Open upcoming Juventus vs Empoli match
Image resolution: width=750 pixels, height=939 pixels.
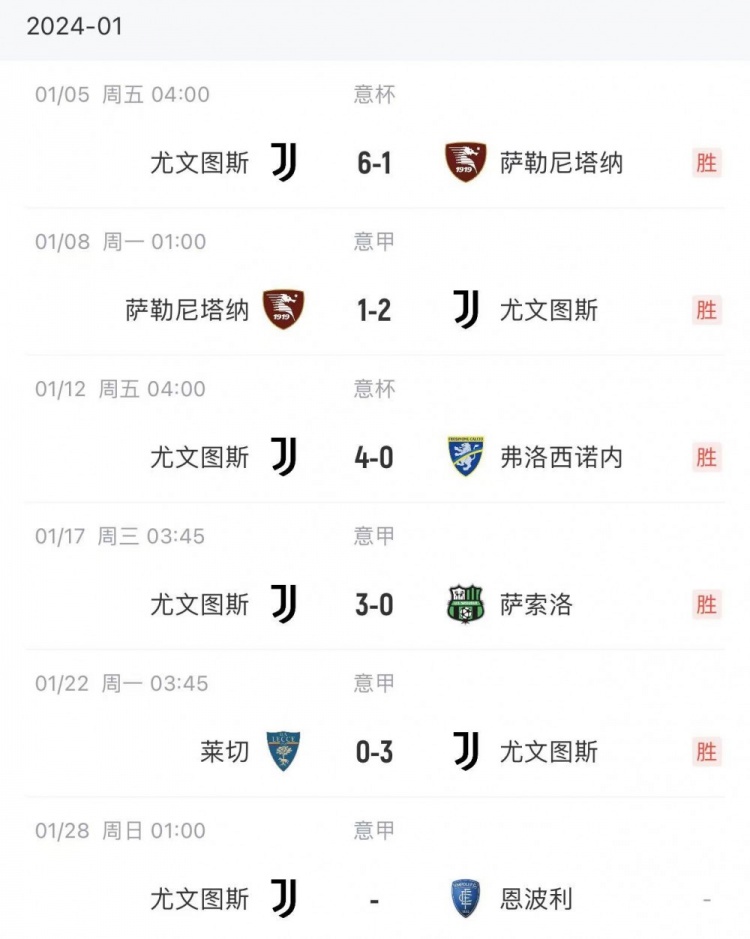(x=374, y=898)
